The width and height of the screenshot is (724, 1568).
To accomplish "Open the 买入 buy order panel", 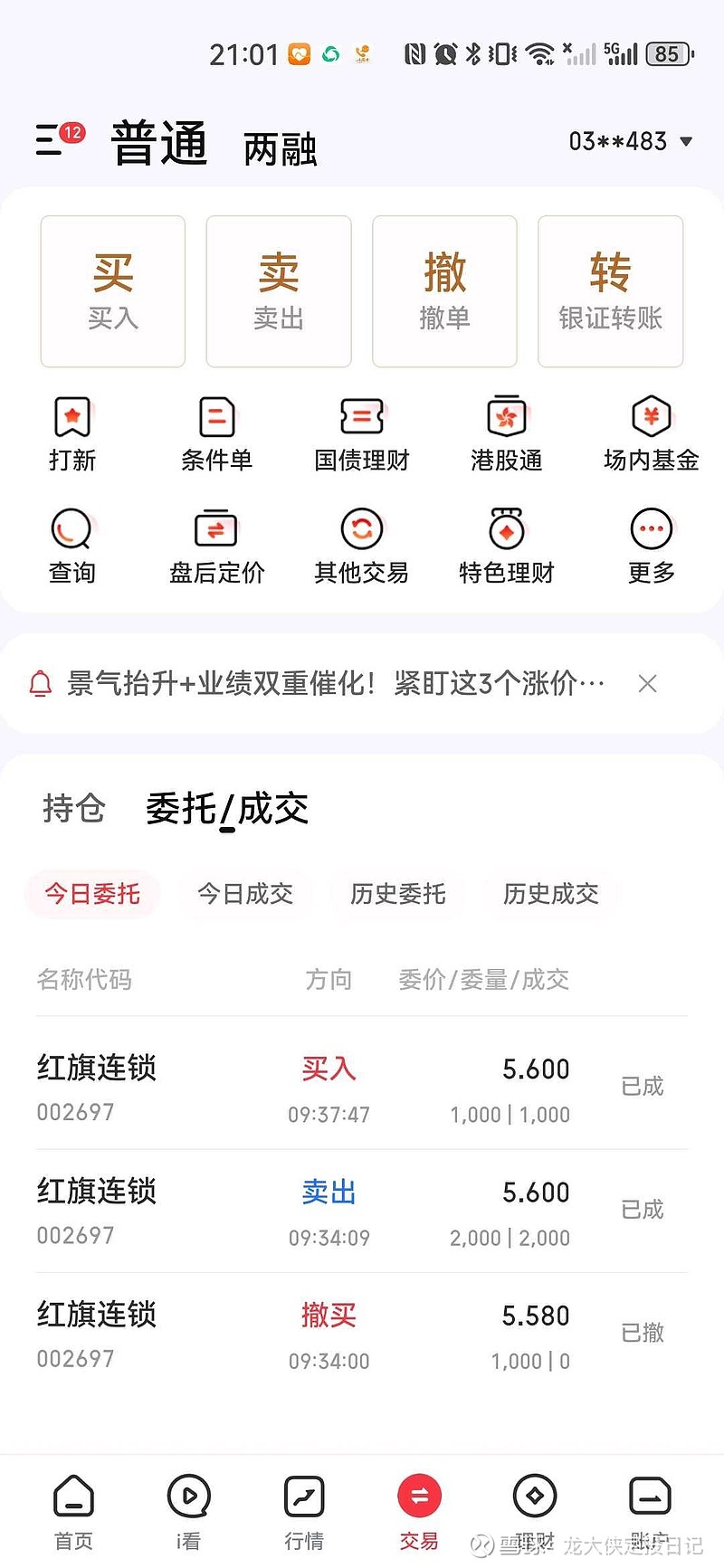I will coord(112,290).
